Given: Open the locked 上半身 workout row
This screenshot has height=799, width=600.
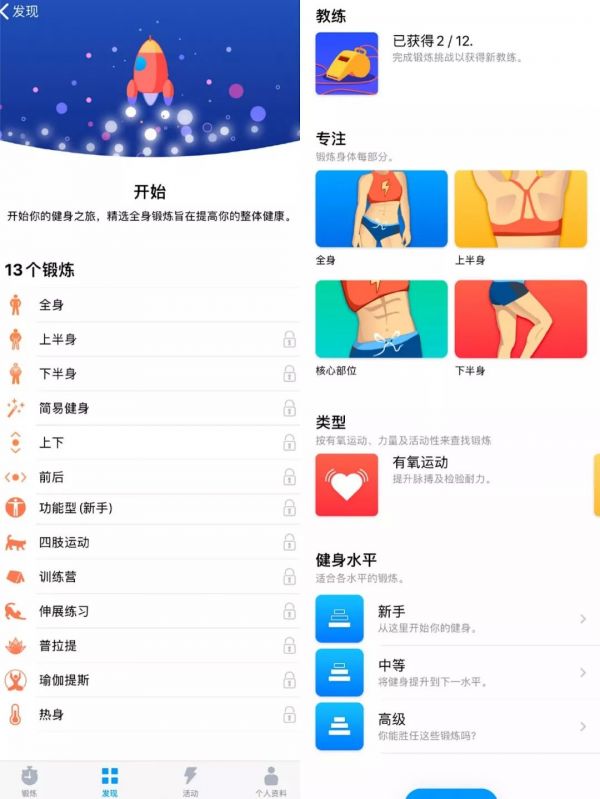Looking at the screenshot, I should click(150, 339).
